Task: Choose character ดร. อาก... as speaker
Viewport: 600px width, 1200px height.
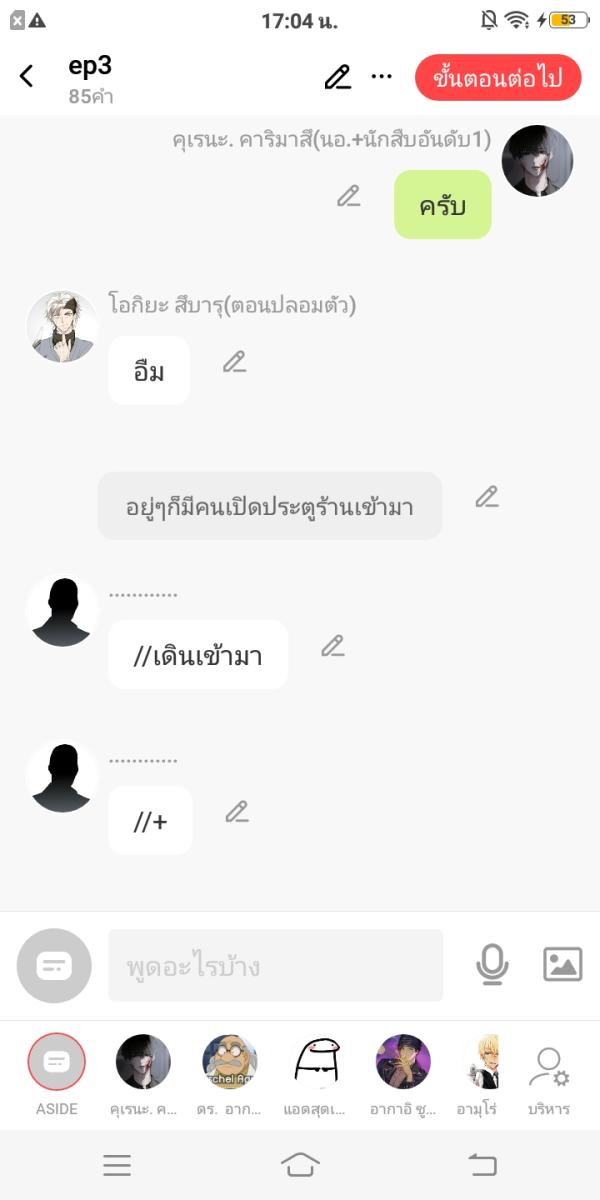Action: 229,1064
